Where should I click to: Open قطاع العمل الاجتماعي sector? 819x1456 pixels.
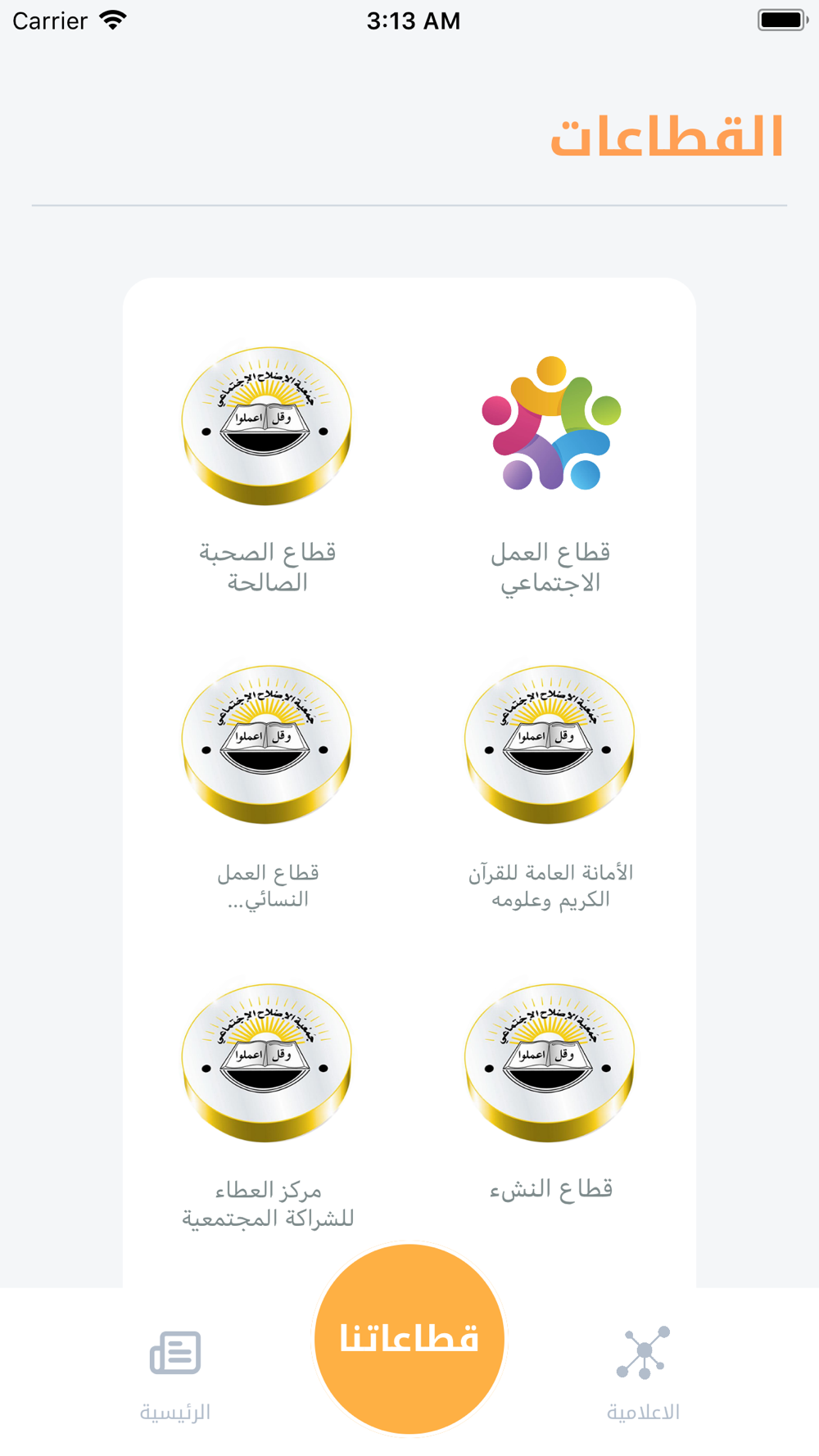tap(550, 471)
